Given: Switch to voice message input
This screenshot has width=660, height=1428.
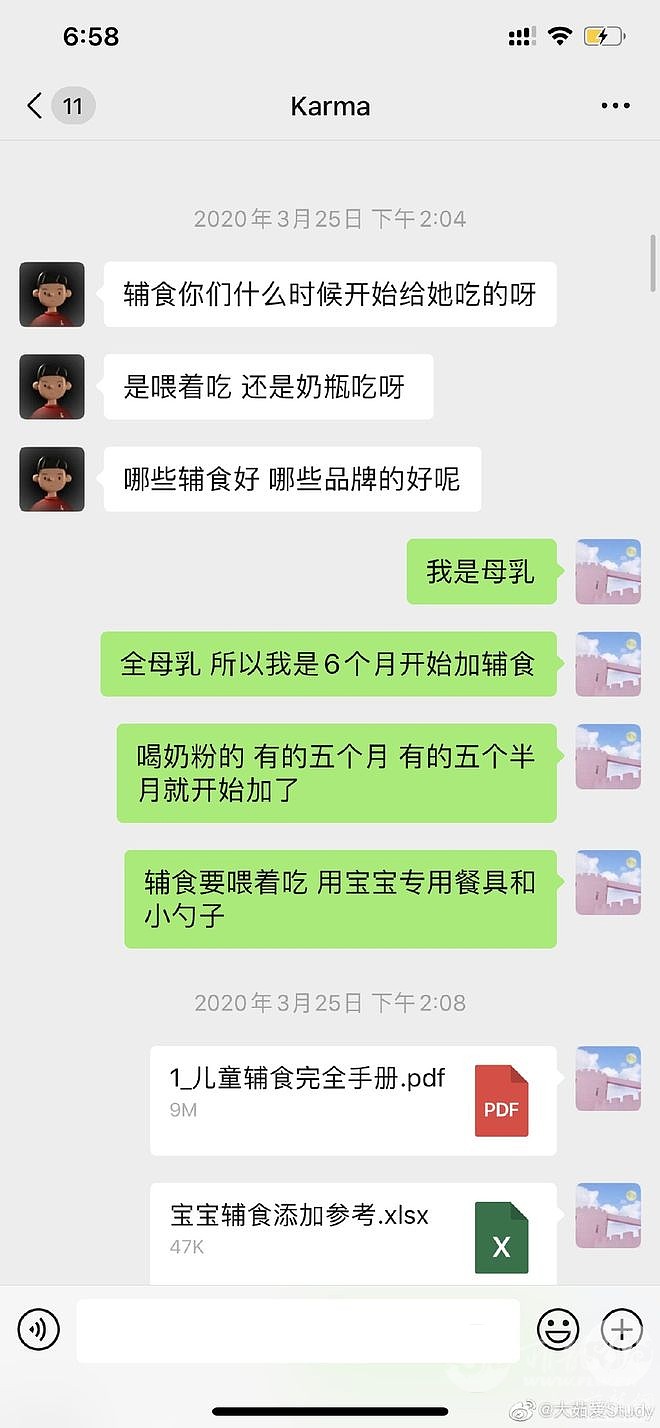Looking at the screenshot, I should click(x=39, y=1330).
